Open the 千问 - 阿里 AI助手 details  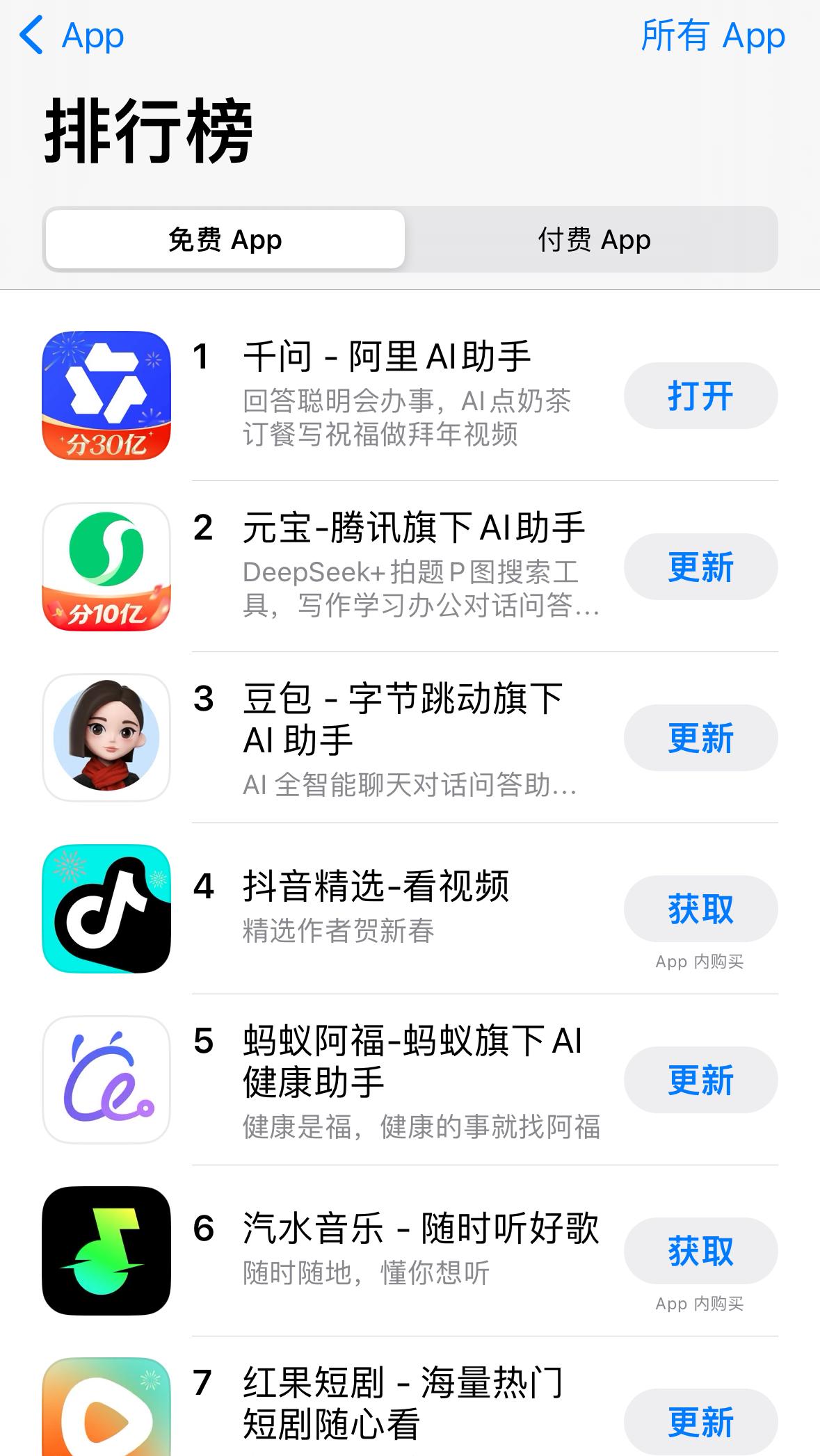coord(387,357)
